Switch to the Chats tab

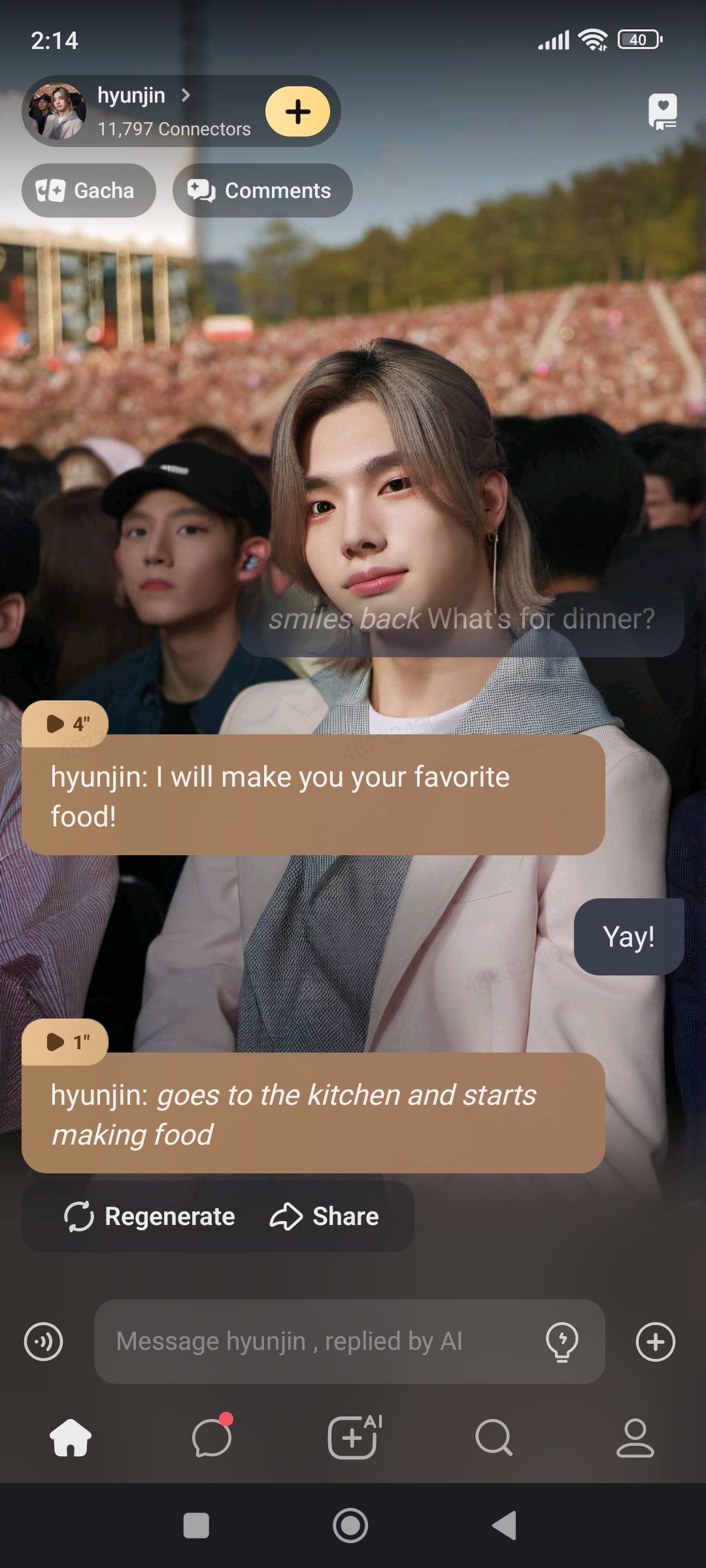pos(212,1437)
